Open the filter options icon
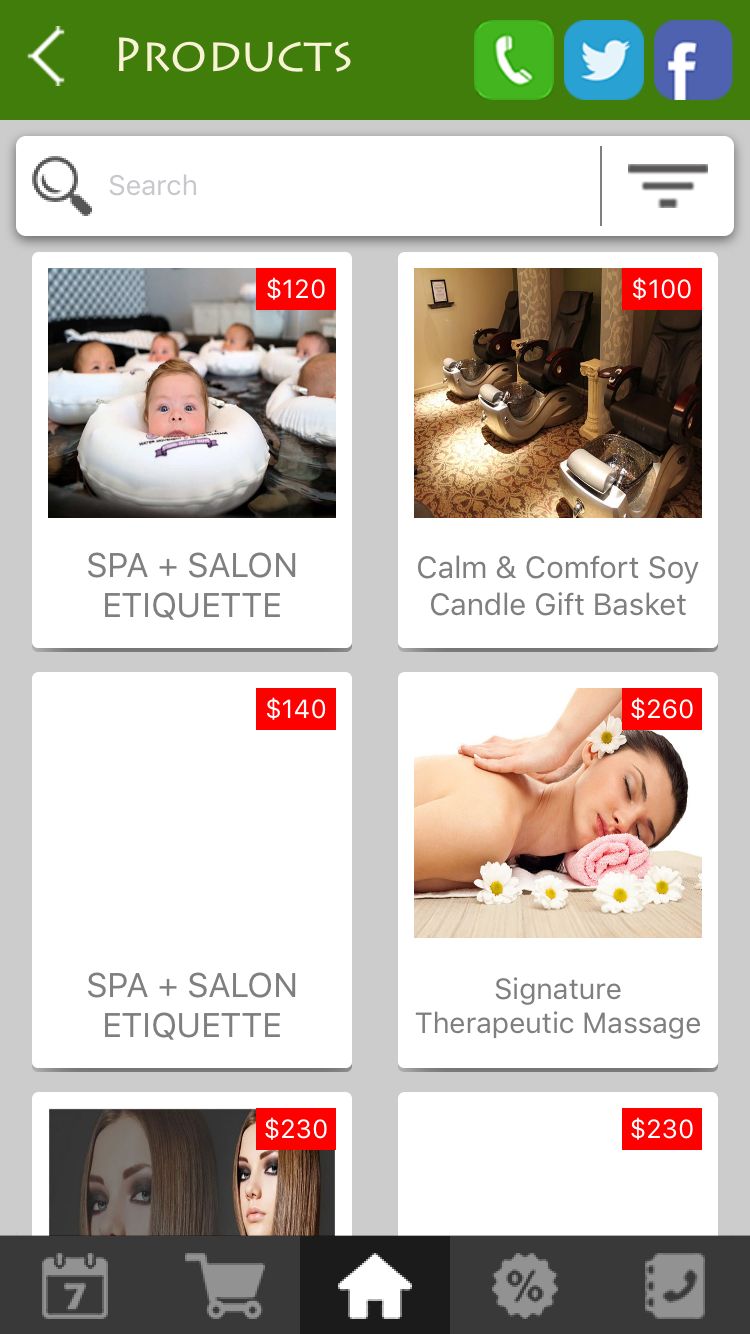 tap(667, 186)
